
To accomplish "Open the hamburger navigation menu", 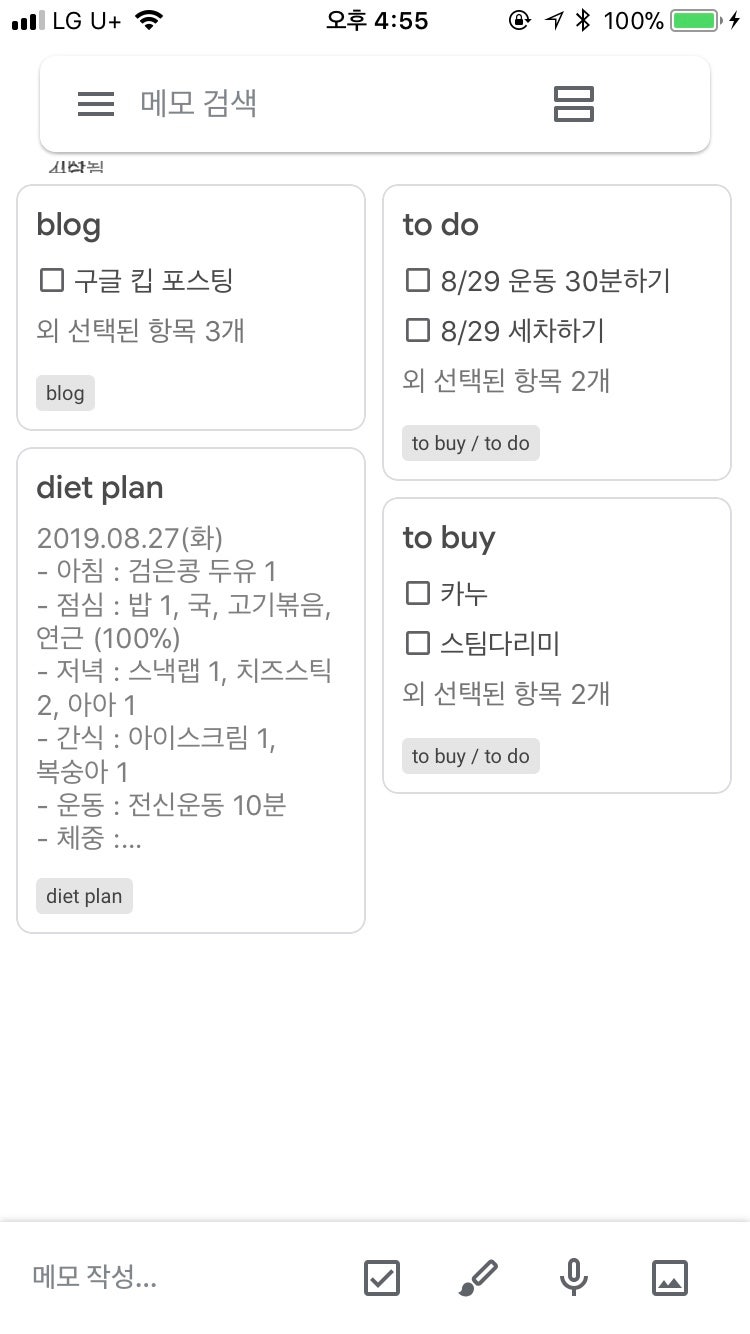I will coord(96,104).
